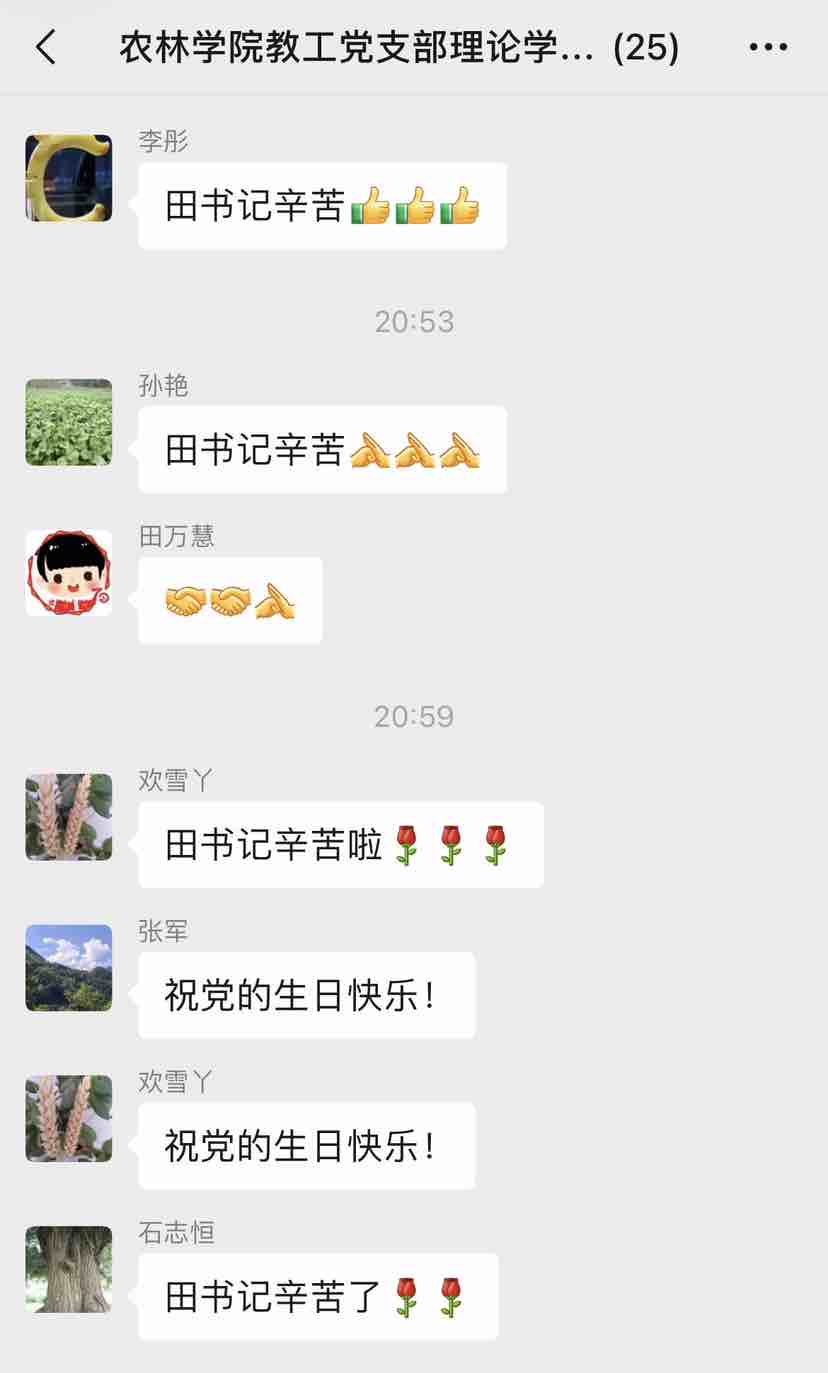This screenshot has width=828, height=1373.
Task: View 孙艳's profile via the avatar
Action: (69, 422)
